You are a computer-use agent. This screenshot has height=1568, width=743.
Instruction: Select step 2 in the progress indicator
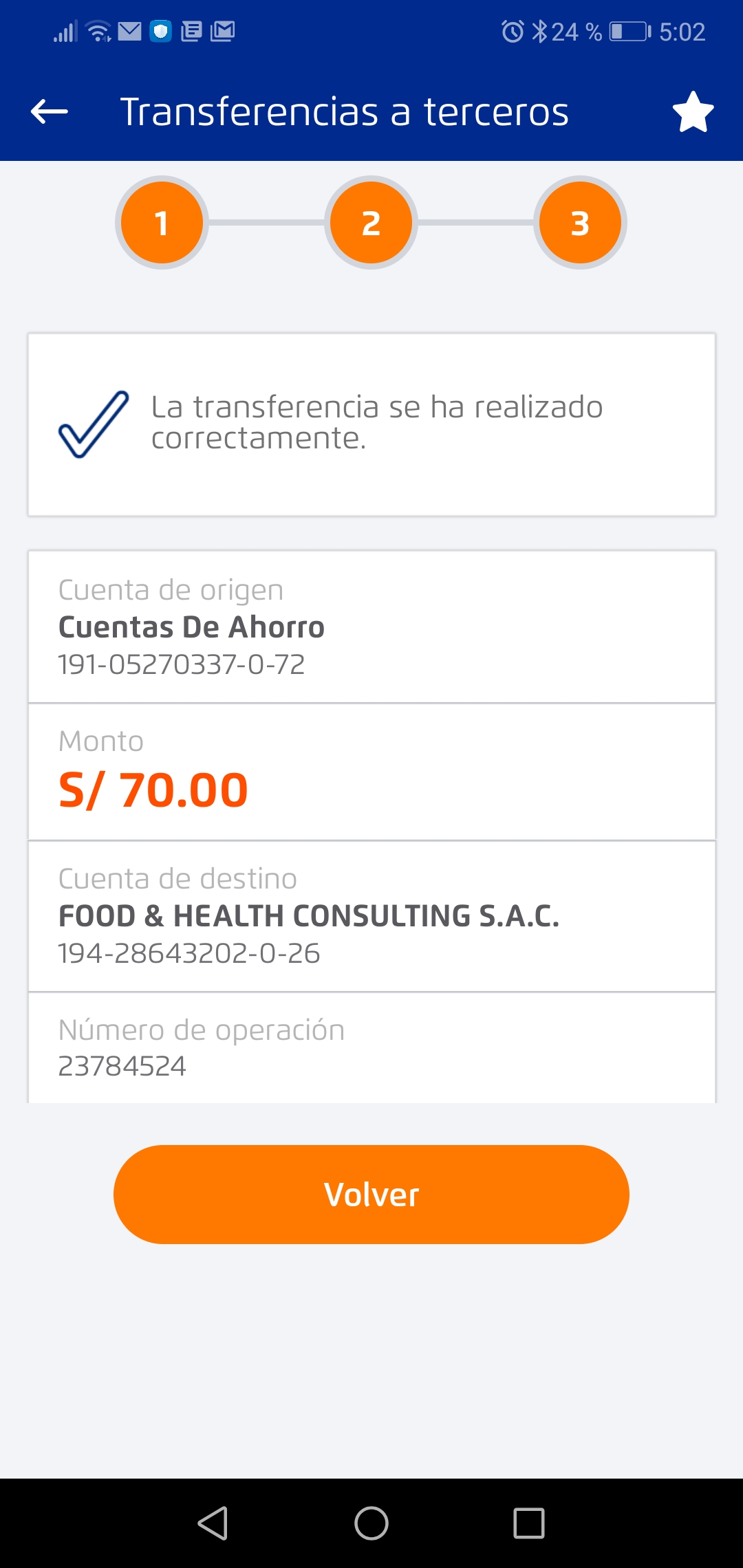coord(371,221)
